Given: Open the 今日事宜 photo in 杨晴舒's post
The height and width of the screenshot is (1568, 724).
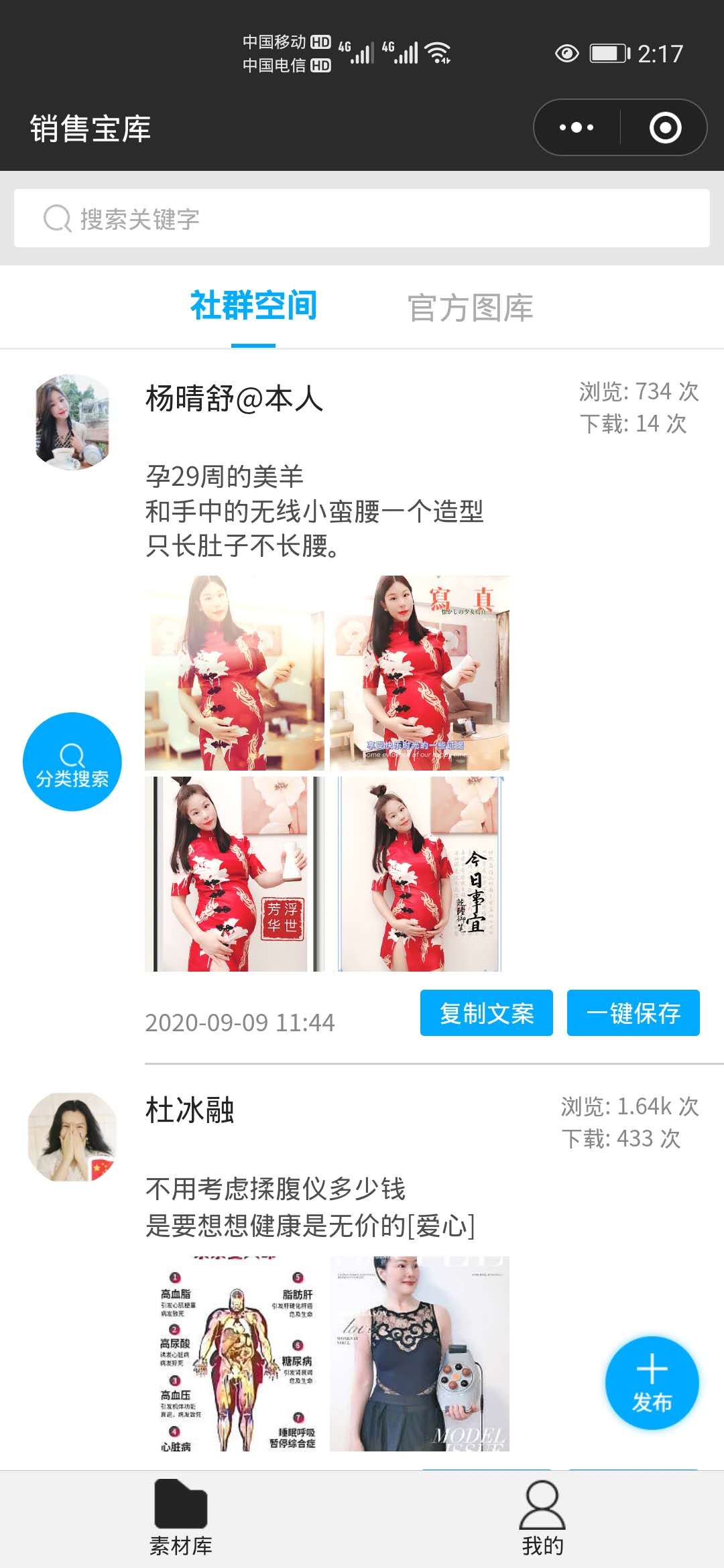Looking at the screenshot, I should click(x=420, y=874).
